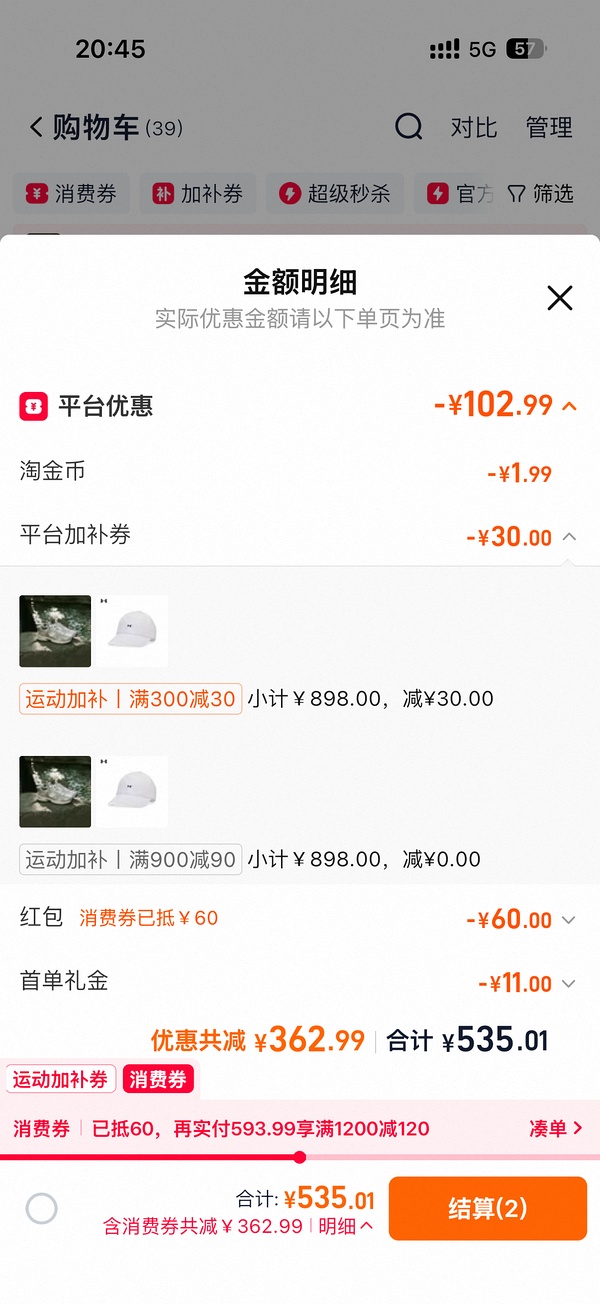Toggle the select-all circle checkbox
This screenshot has width=600, height=1304.
coord(41,1209)
